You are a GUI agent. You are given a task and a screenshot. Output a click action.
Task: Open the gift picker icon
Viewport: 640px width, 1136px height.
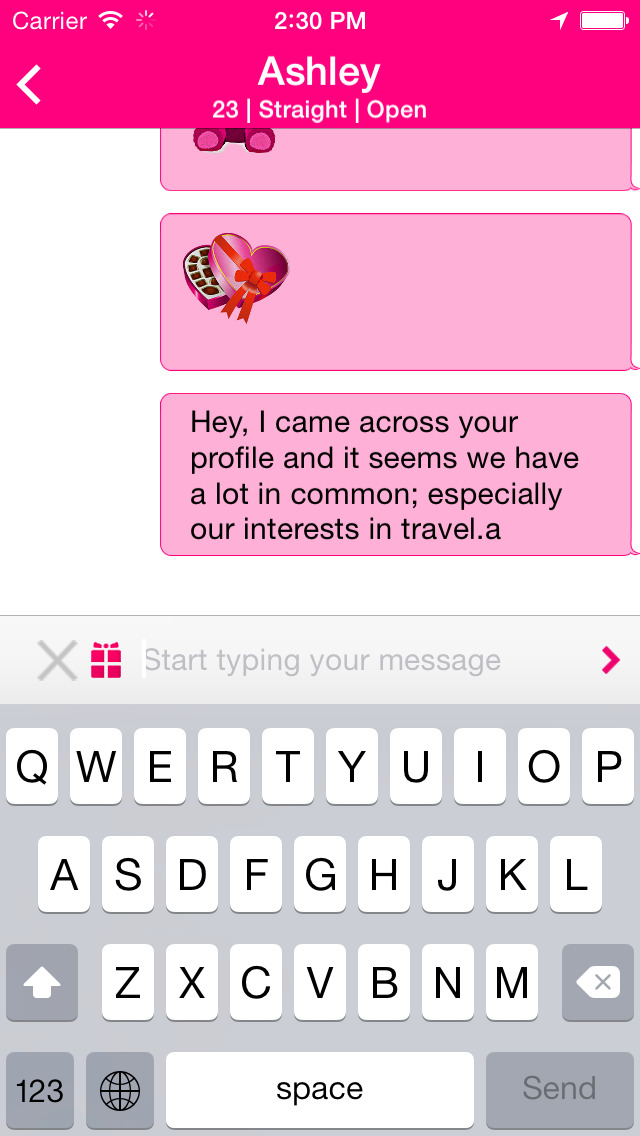pos(106,660)
